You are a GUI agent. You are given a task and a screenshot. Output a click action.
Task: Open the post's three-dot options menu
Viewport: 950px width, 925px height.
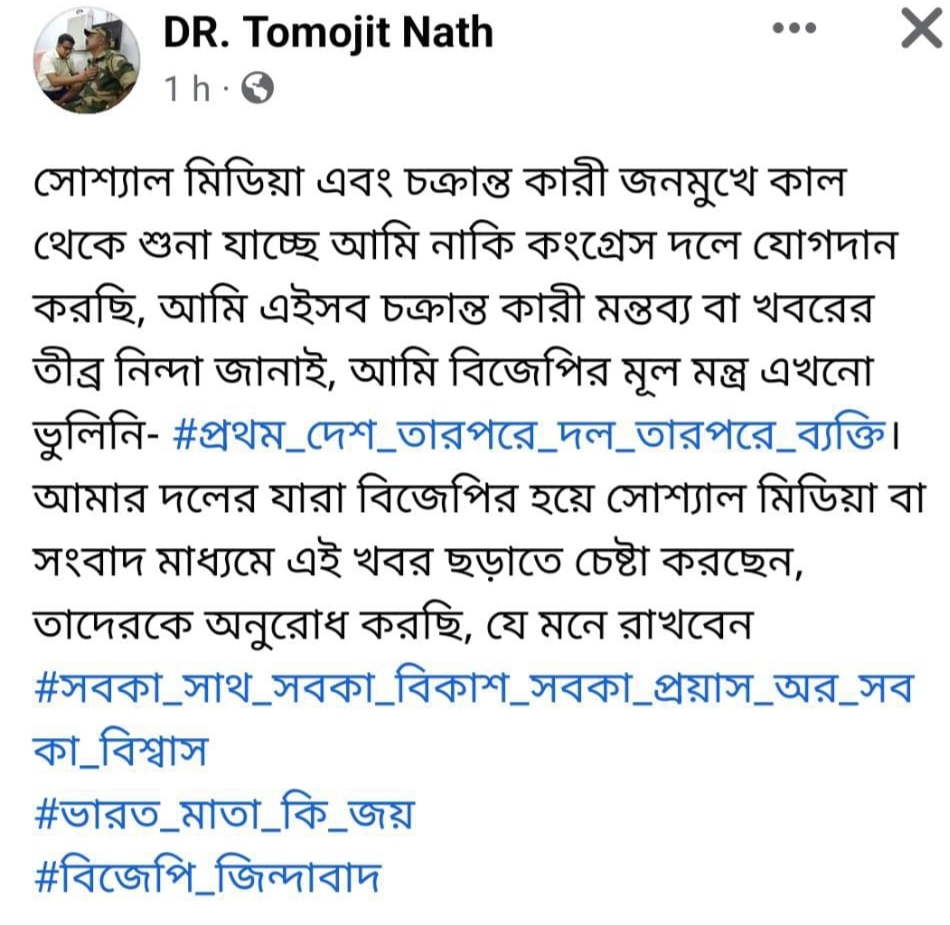(796, 30)
